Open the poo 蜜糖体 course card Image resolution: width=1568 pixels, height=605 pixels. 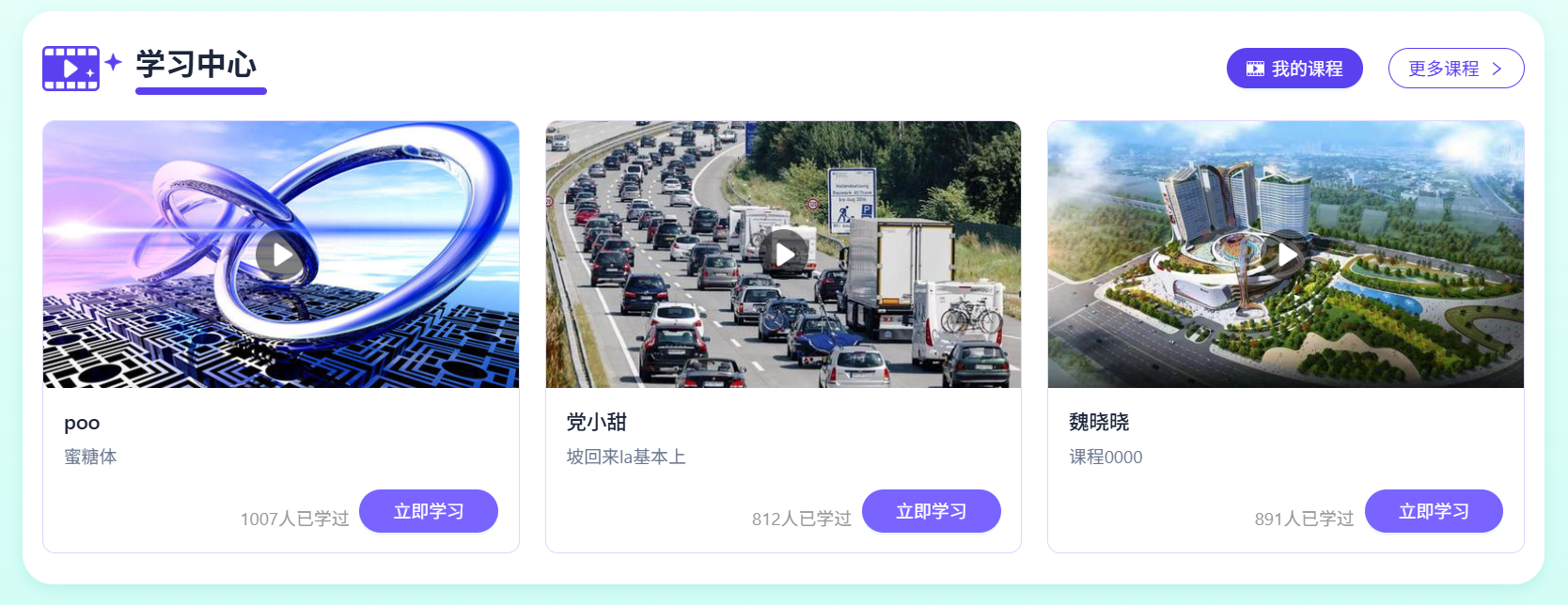281,336
